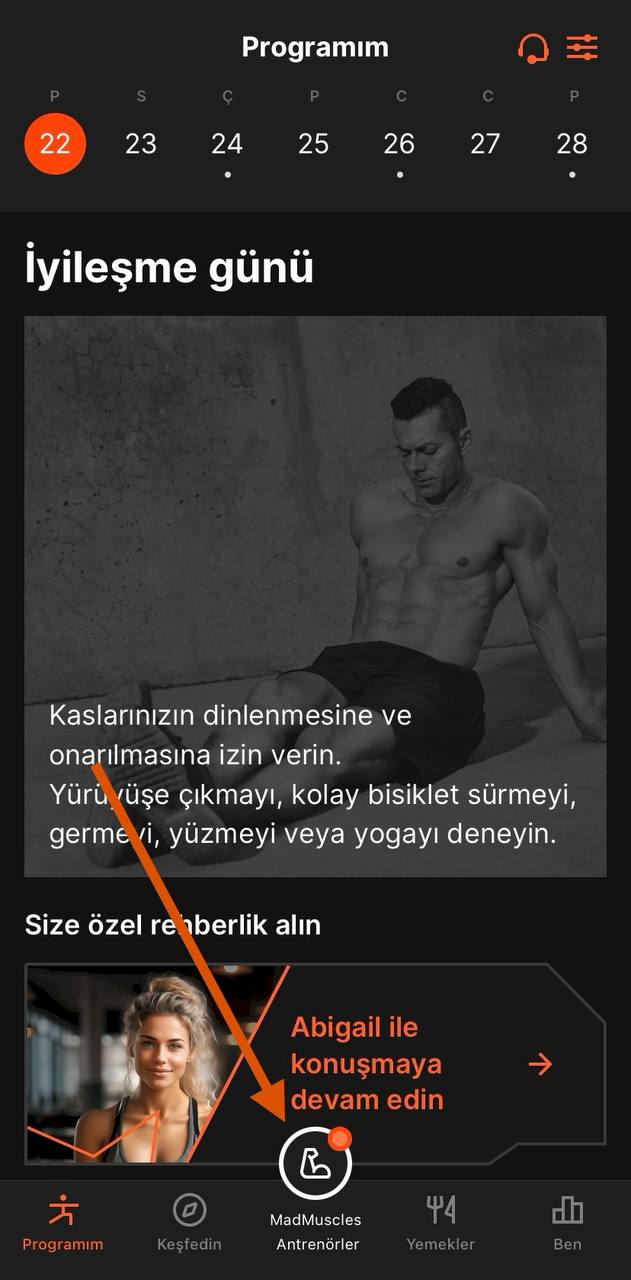The height and width of the screenshot is (1280, 631).
Task: Switch to the Programım tab
Action: 63,1223
